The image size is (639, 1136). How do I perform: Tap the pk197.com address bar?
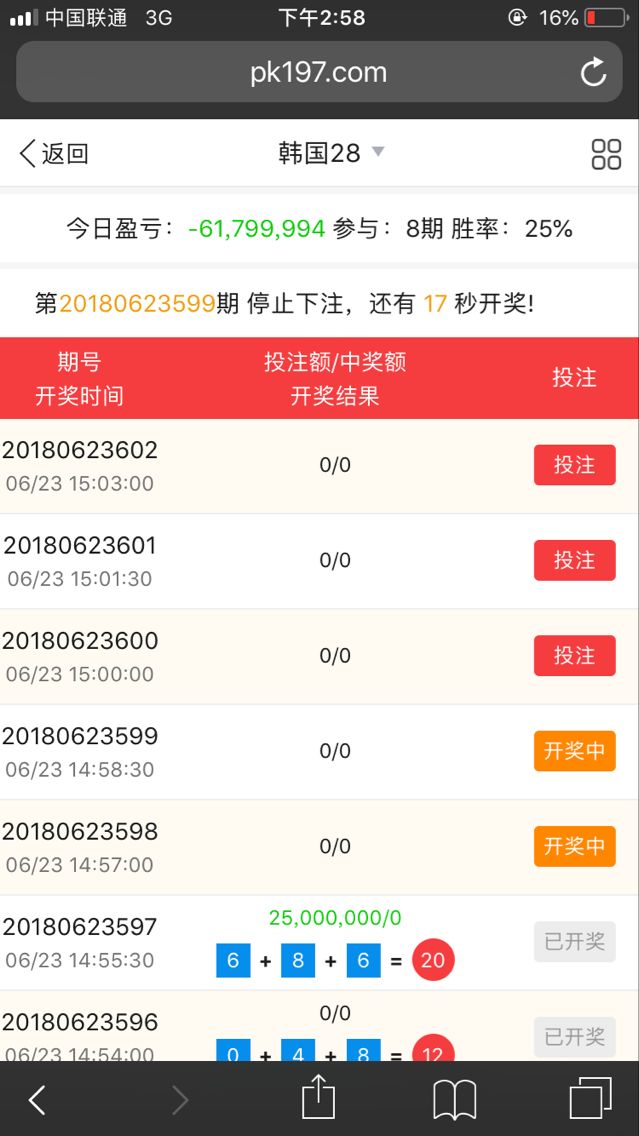point(318,72)
